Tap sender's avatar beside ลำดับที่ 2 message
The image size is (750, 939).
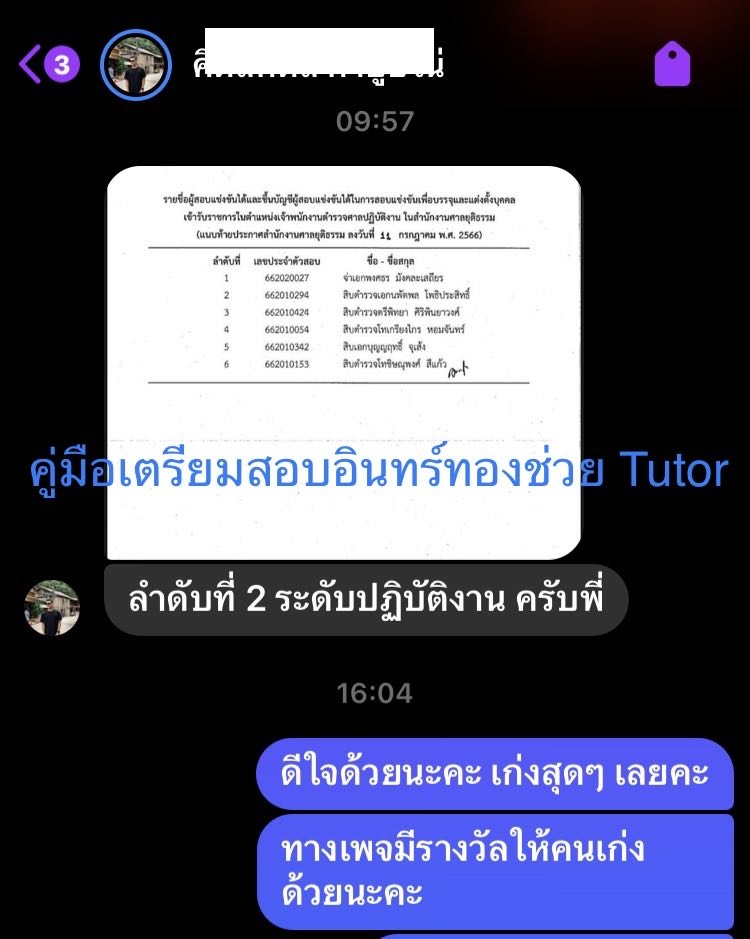(x=52, y=607)
